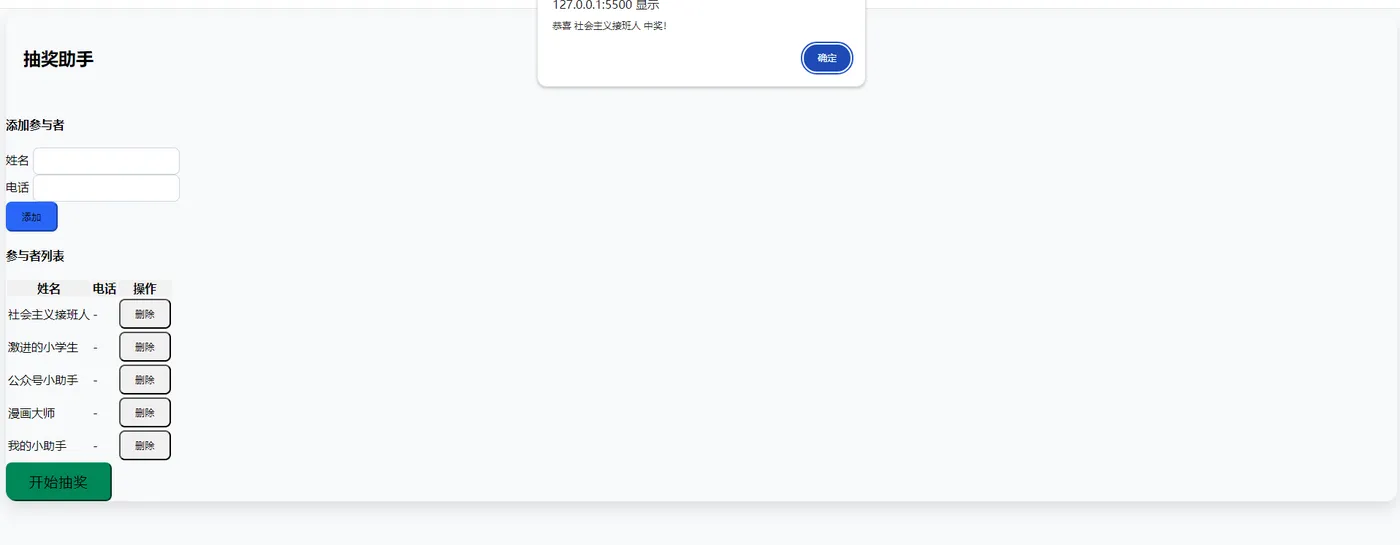Remove 公众号小助手 from the list

pyautogui.click(x=145, y=380)
